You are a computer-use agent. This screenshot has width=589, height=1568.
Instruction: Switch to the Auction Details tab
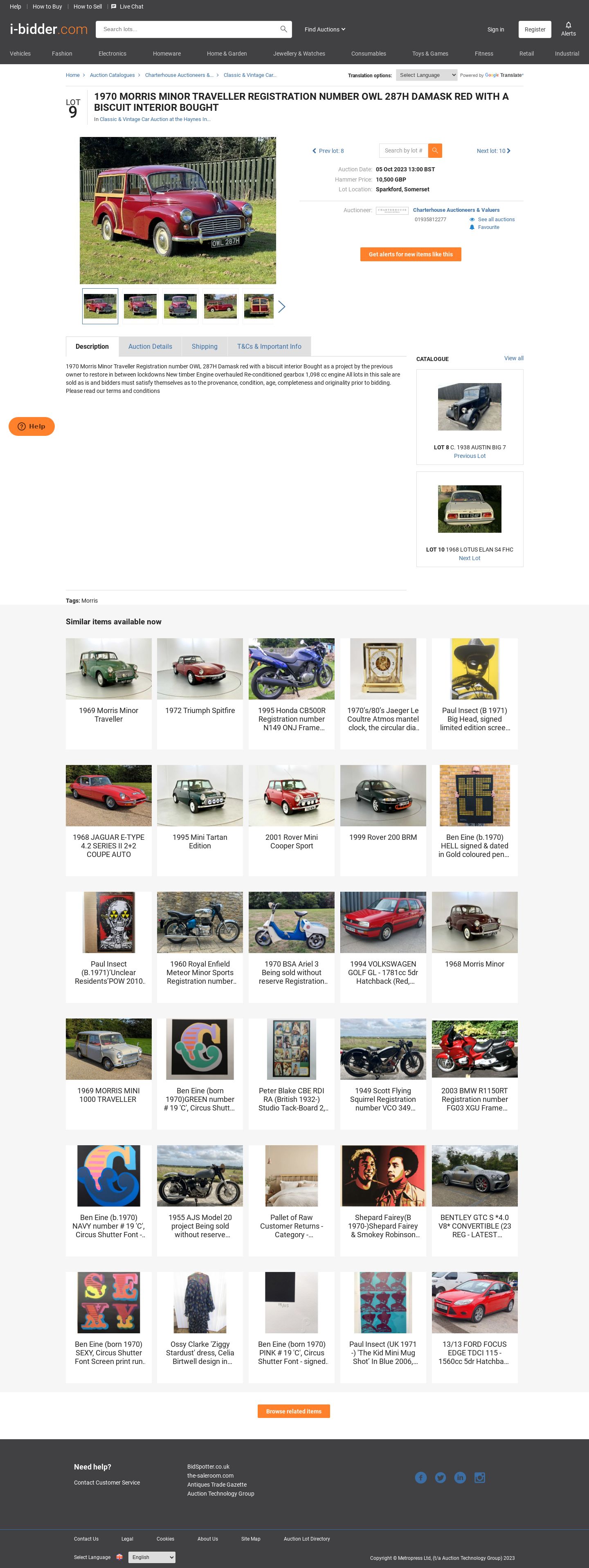click(x=150, y=346)
